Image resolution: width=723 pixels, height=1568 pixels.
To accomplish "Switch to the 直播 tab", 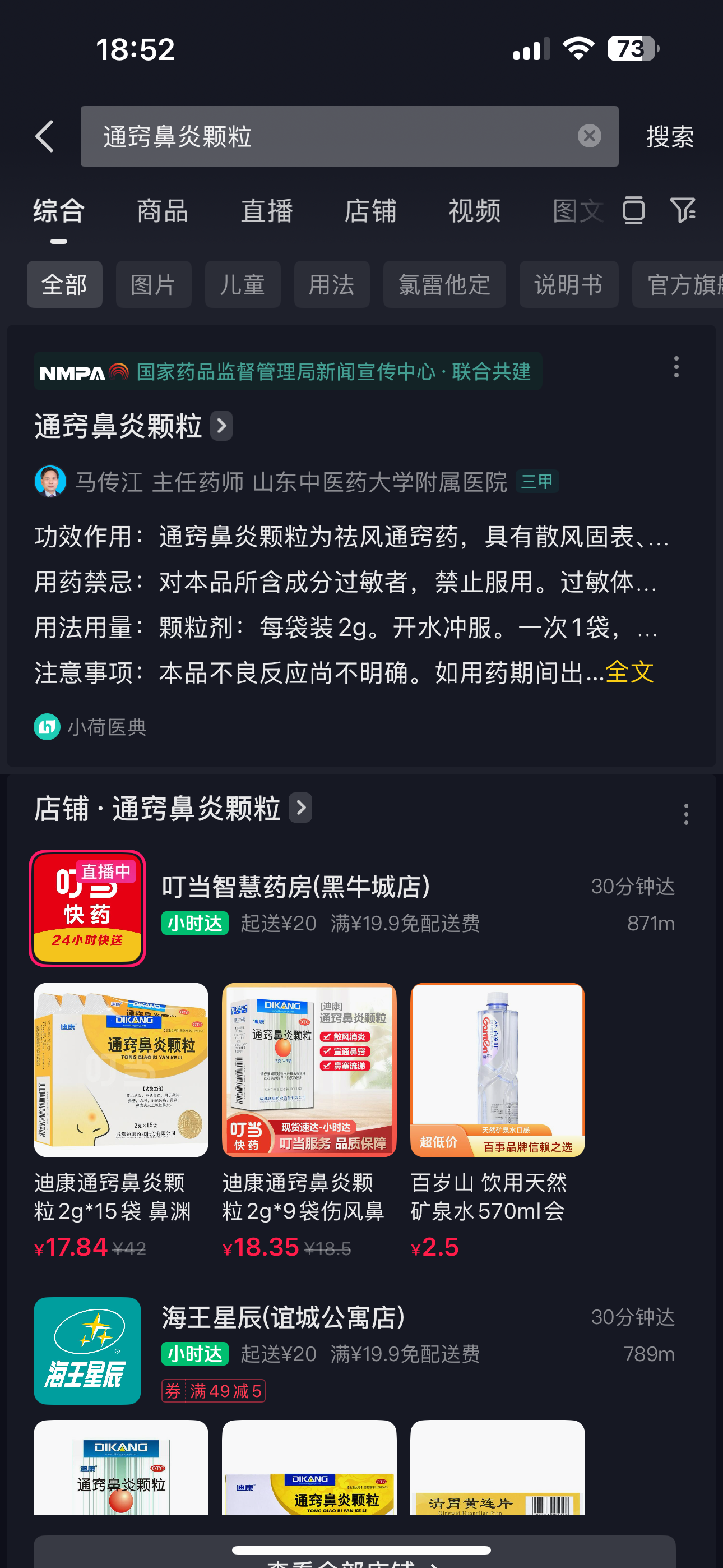I will (267, 211).
